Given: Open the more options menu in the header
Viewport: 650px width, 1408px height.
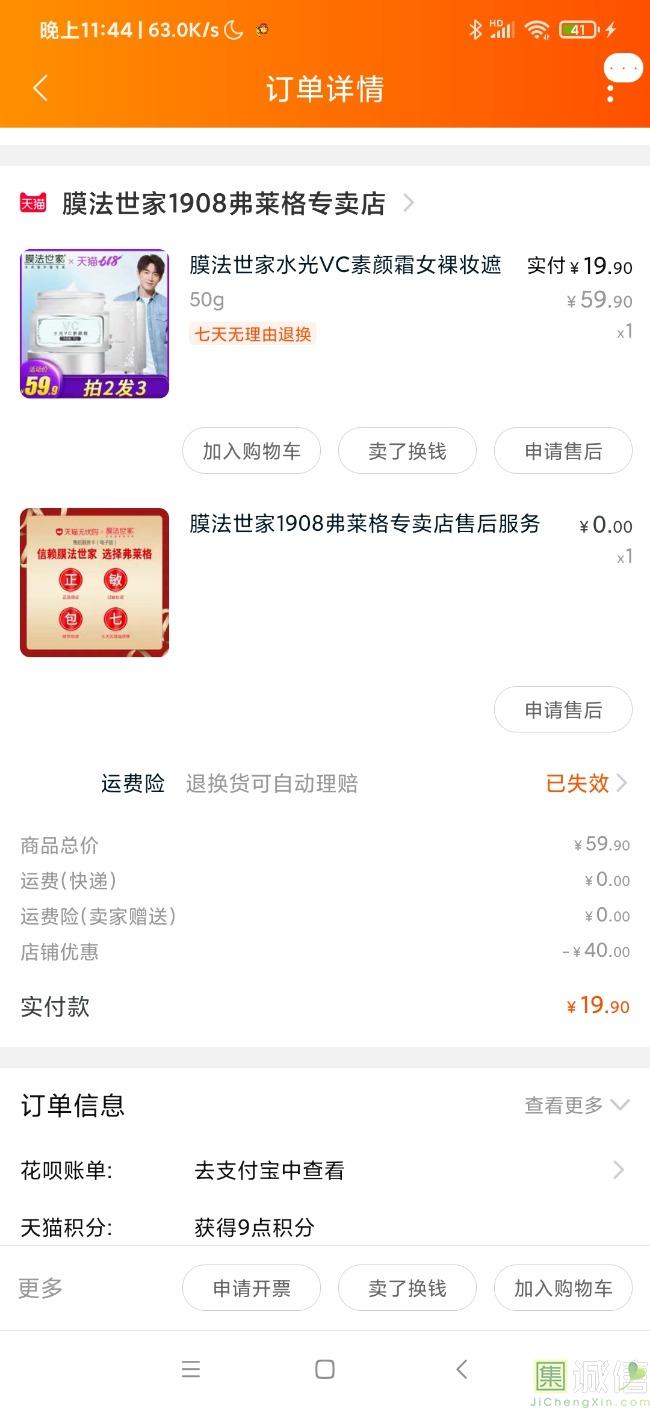Looking at the screenshot, I should tap(611, 88).
